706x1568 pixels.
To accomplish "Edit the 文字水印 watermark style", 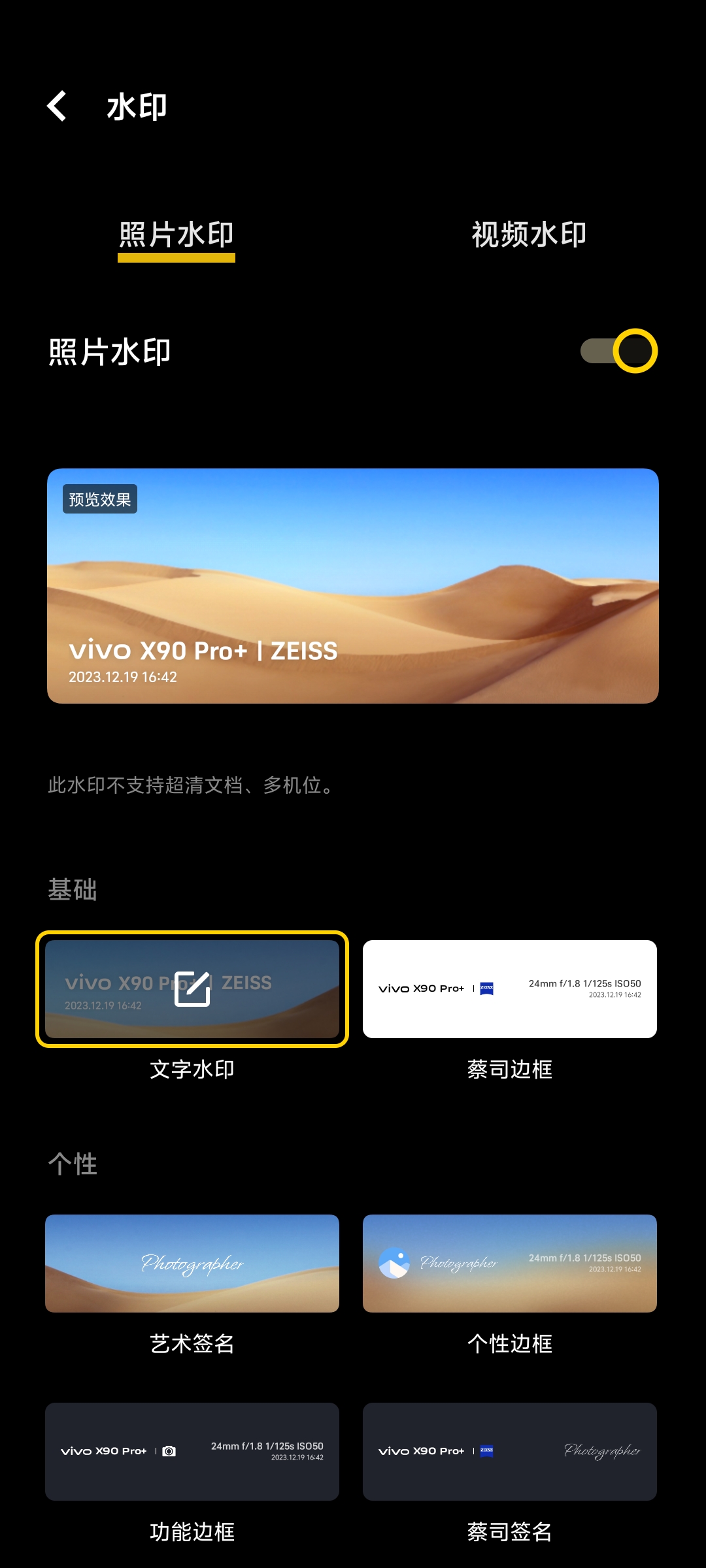I will (192, 988).
